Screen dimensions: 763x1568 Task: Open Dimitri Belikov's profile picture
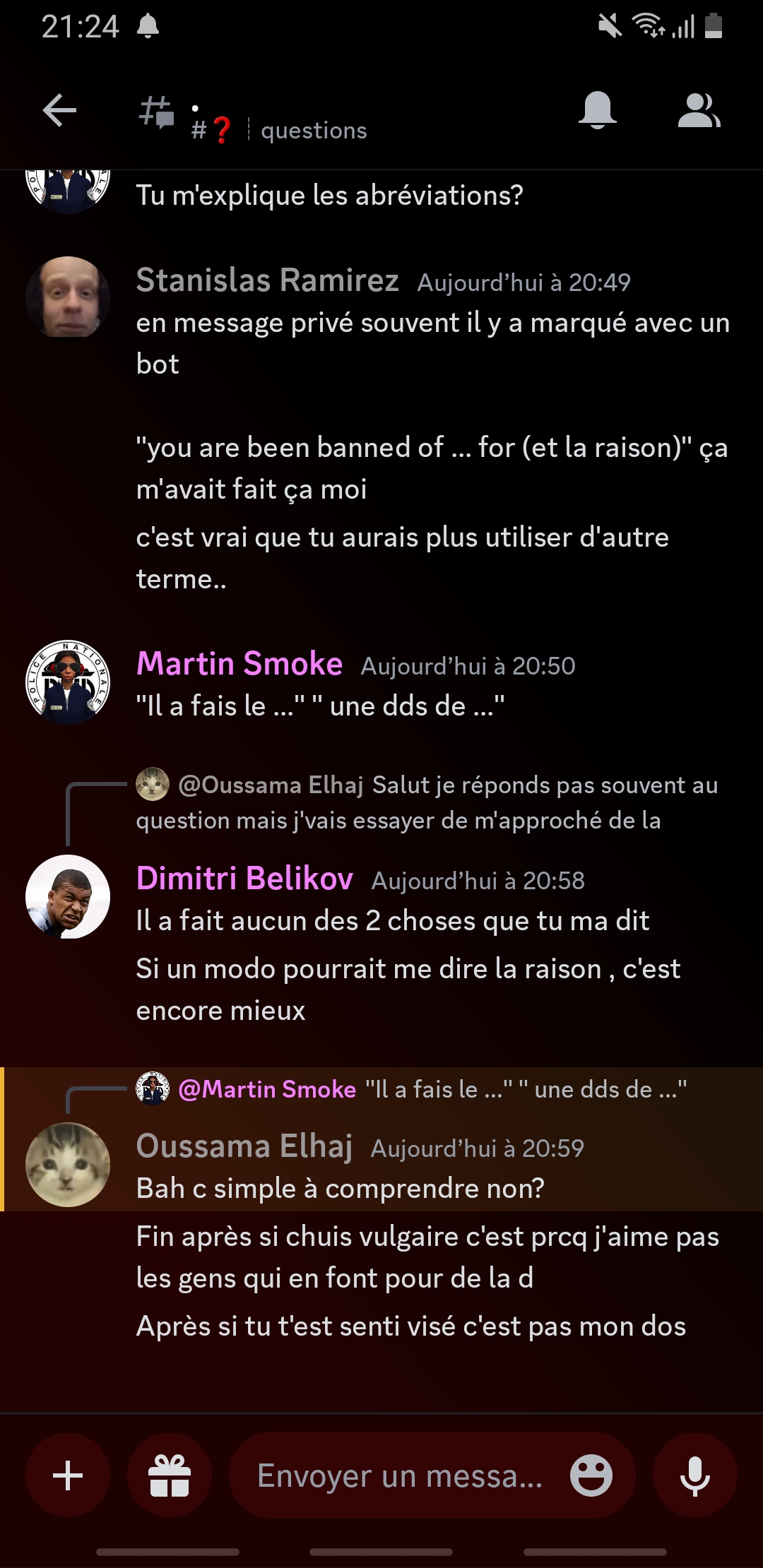pos(68,896)
